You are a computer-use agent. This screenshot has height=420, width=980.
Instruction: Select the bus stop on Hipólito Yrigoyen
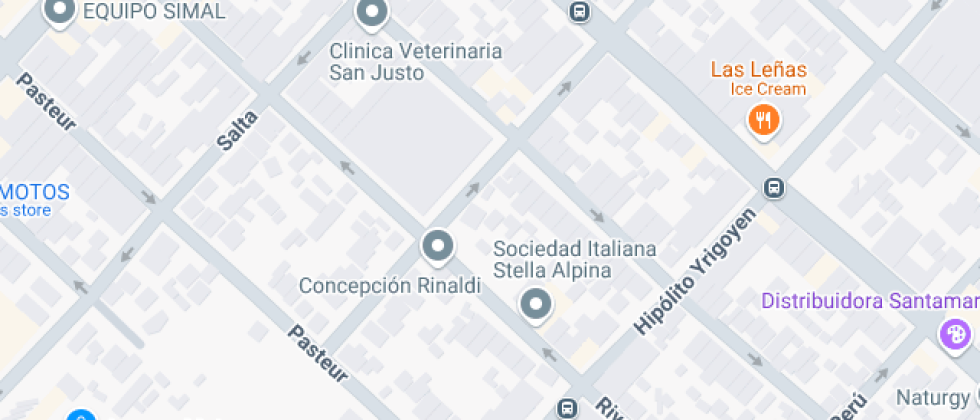coord(773,187)
